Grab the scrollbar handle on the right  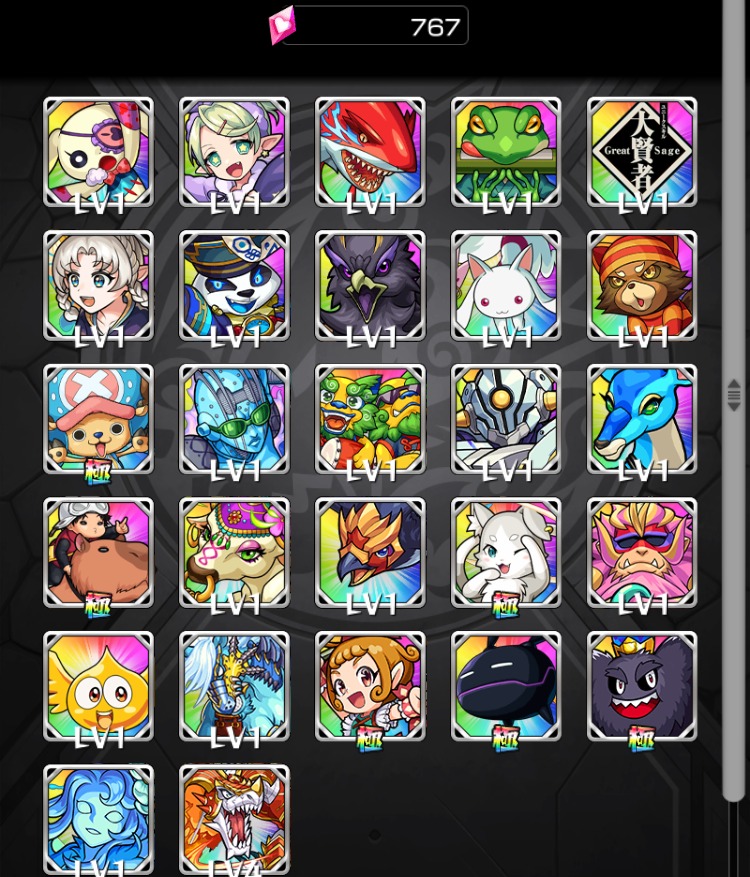coord(734,395)
